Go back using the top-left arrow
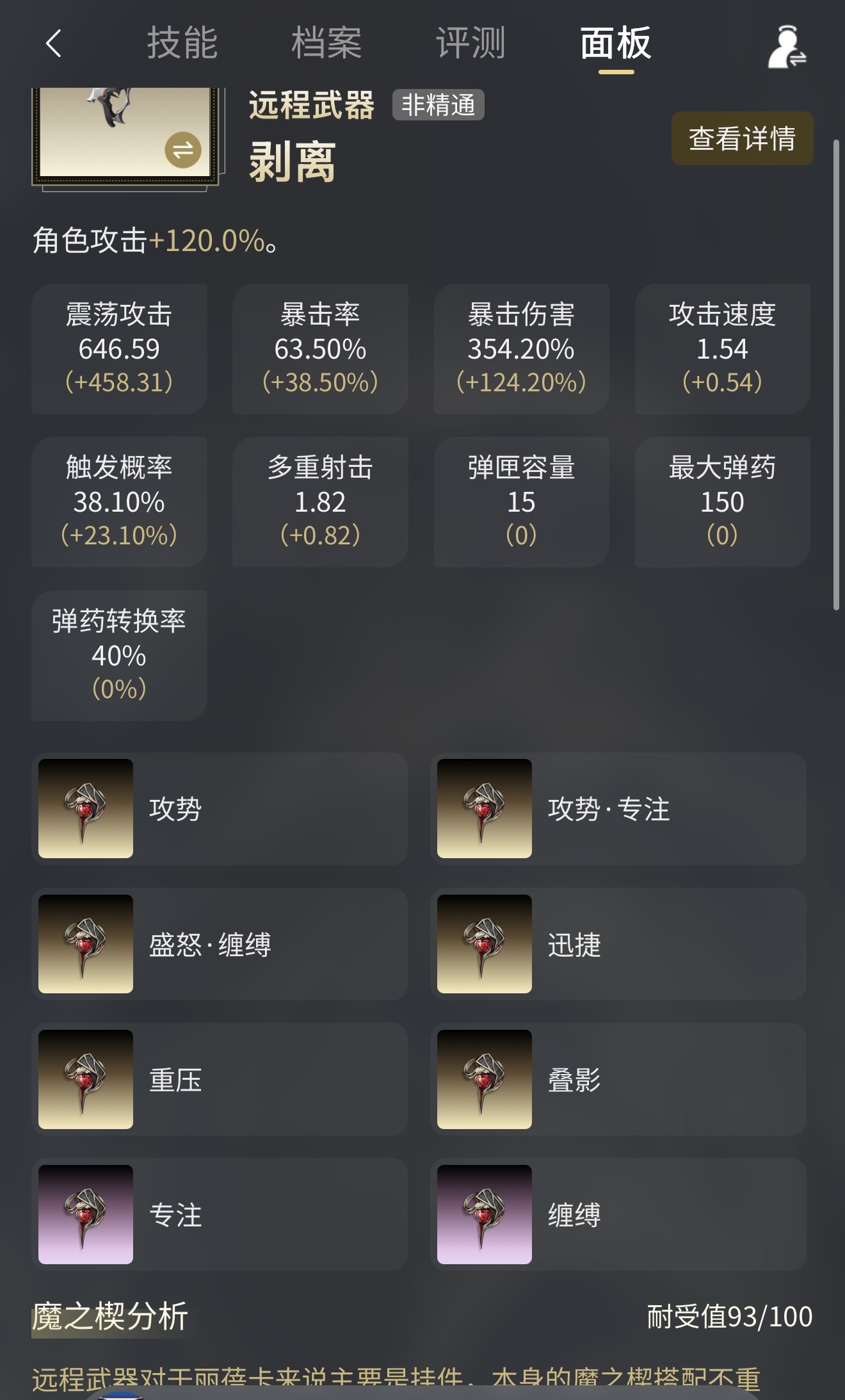845x1400 pixels. 54,44
